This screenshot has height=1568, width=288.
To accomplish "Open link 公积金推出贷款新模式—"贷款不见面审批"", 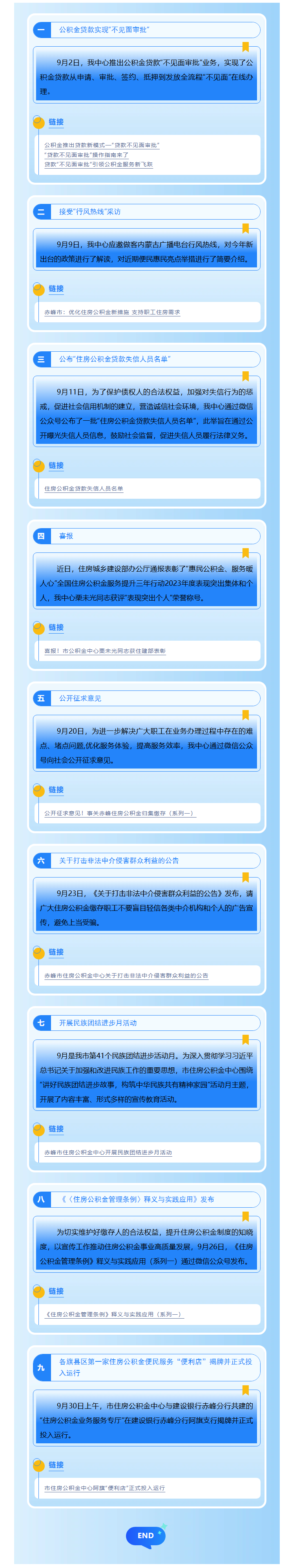I will [102, 145].
